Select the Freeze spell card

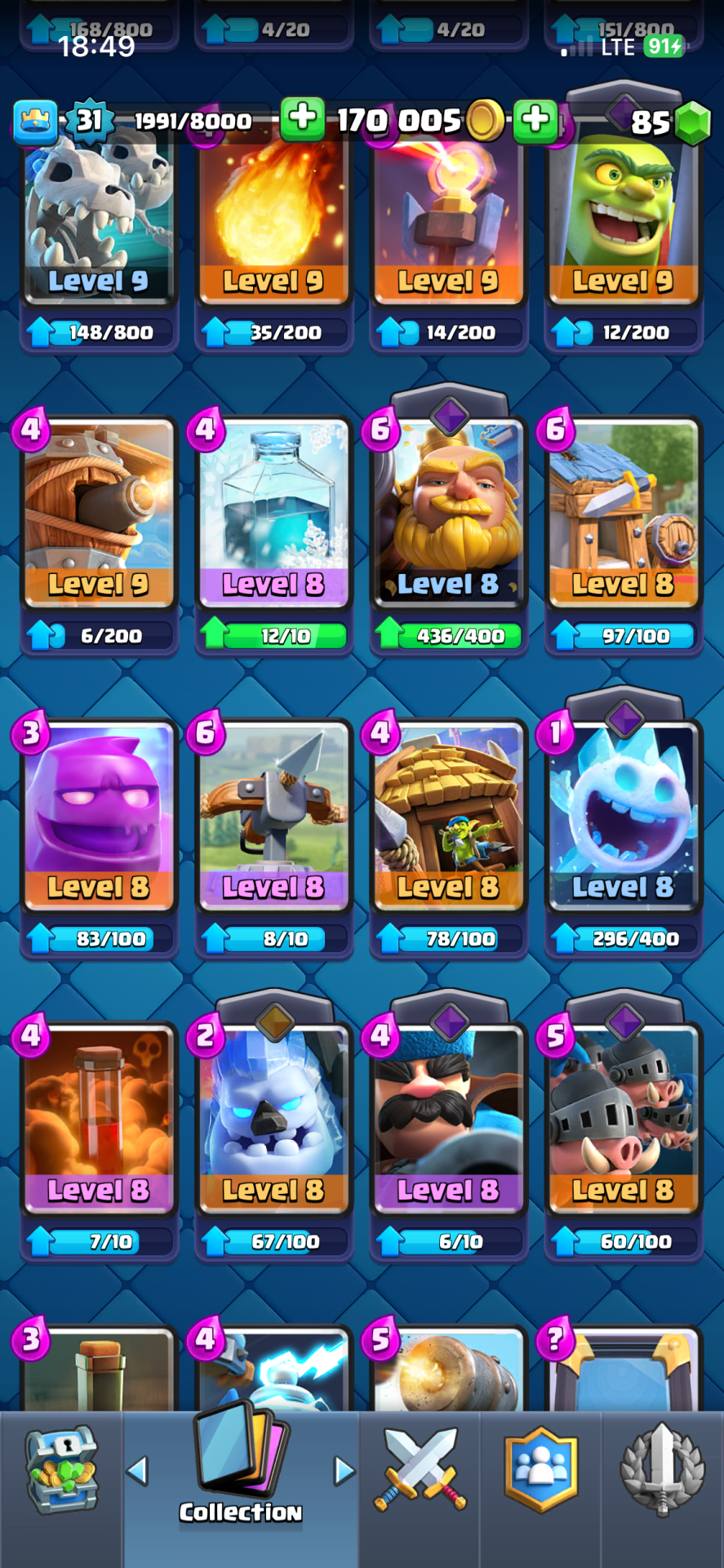[x=273, y=514]
